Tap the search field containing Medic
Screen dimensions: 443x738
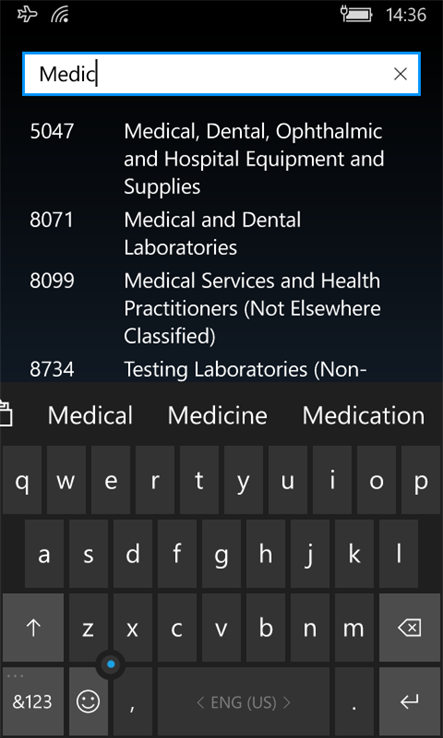221,74
